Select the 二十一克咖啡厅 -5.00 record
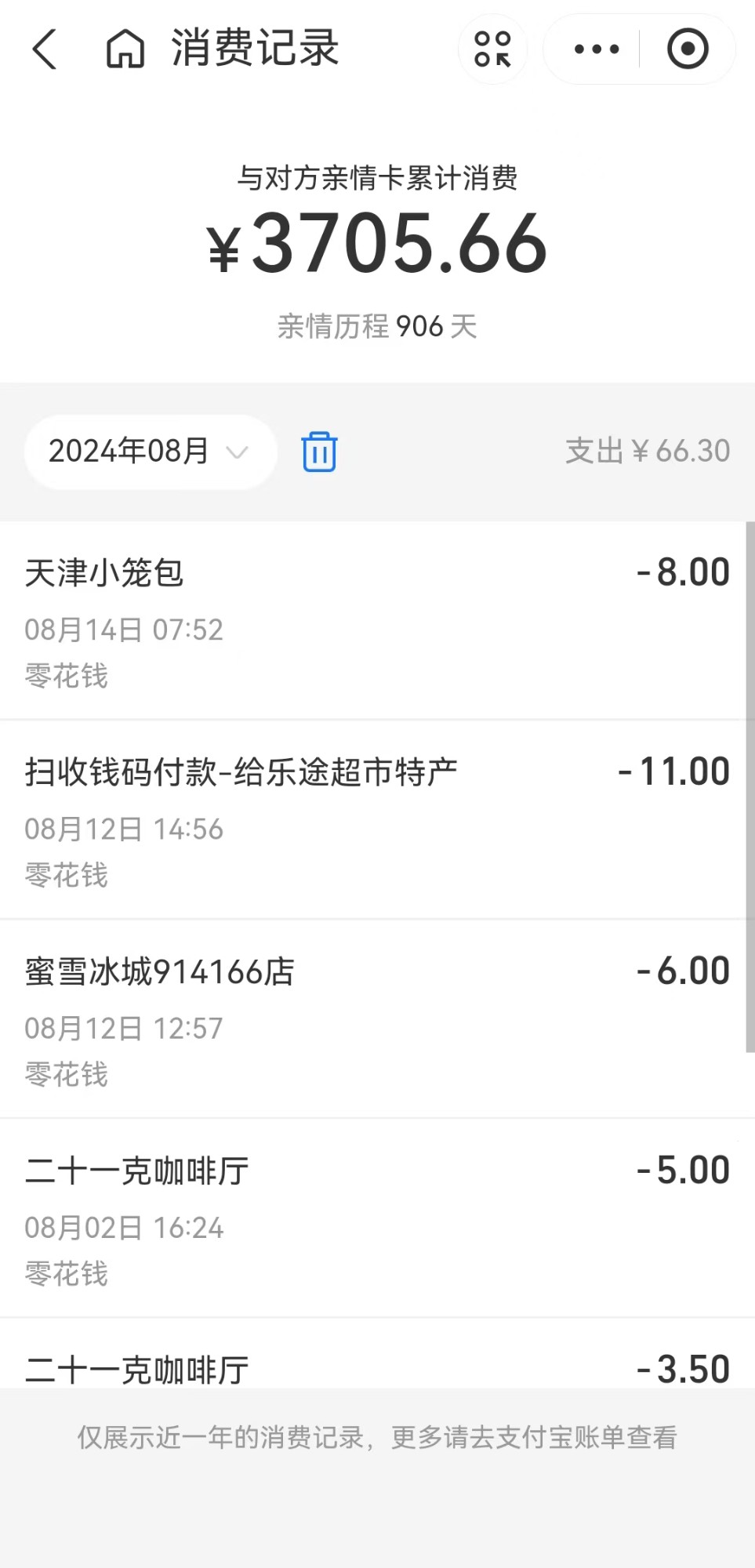Image resolution: width=755 pixels, height=1568 pixels. pyautogui.click(x=376, y=1218)
